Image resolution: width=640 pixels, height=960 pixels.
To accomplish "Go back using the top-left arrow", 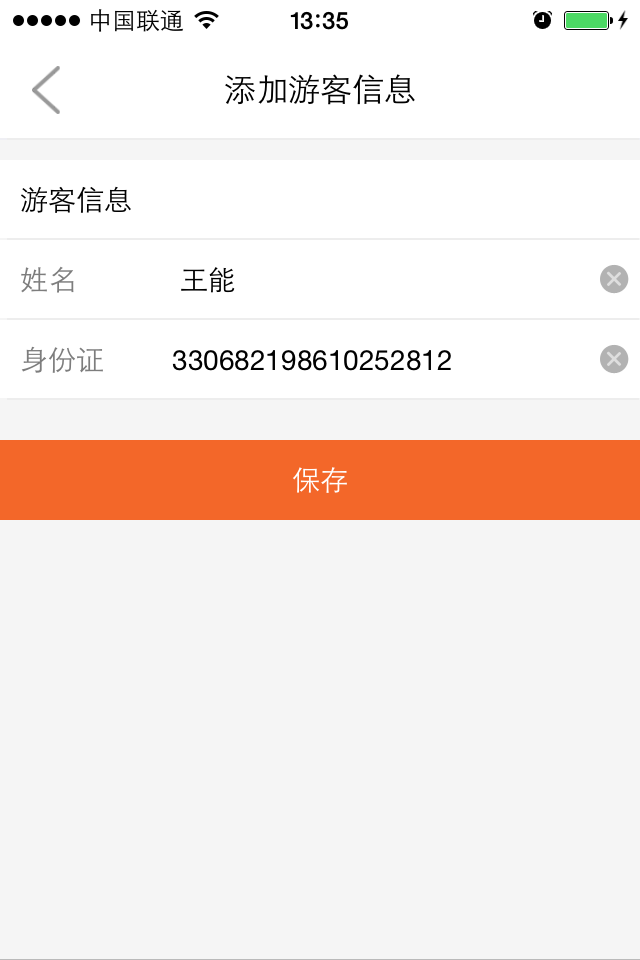I will click(x=46, y=90).
